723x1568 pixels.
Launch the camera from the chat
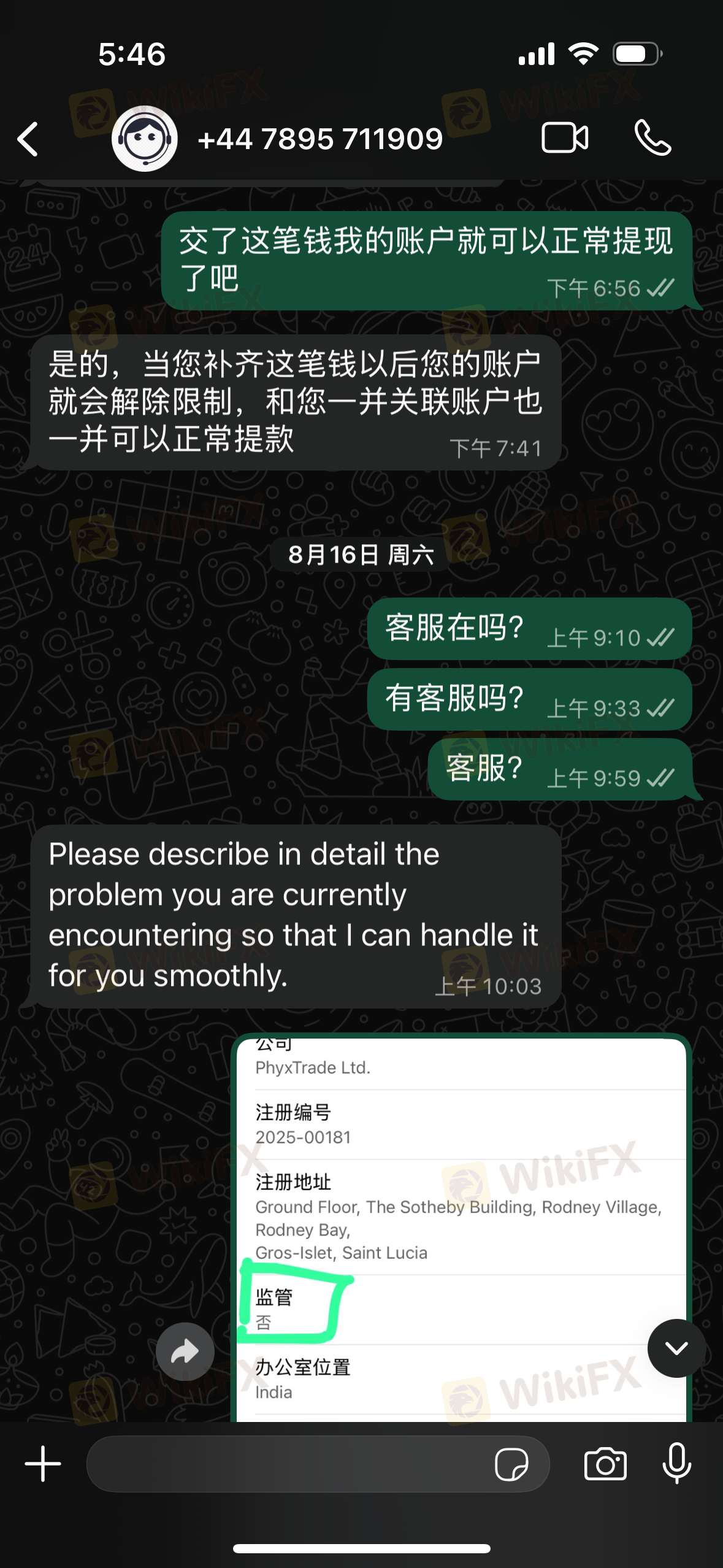click(605, 1464)
